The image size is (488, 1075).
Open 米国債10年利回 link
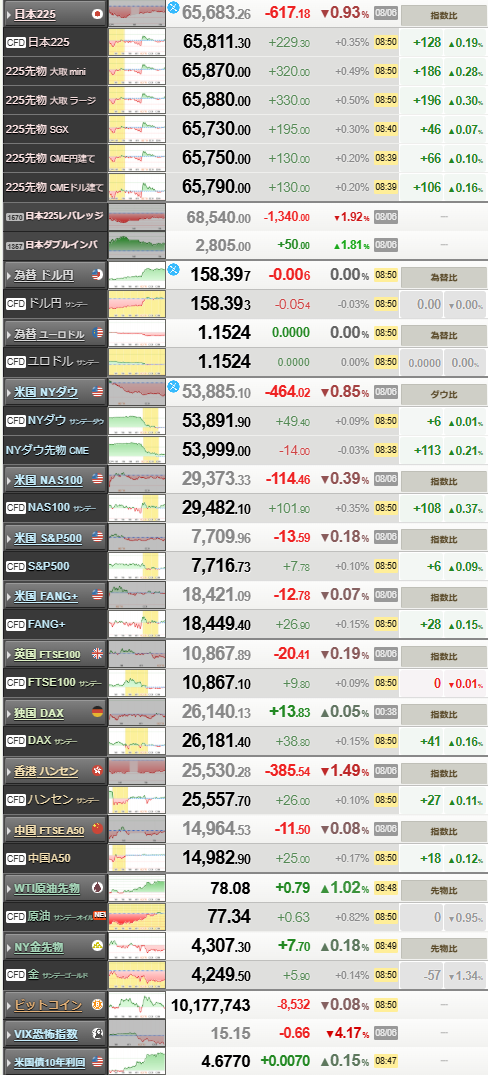[49, 1062]
